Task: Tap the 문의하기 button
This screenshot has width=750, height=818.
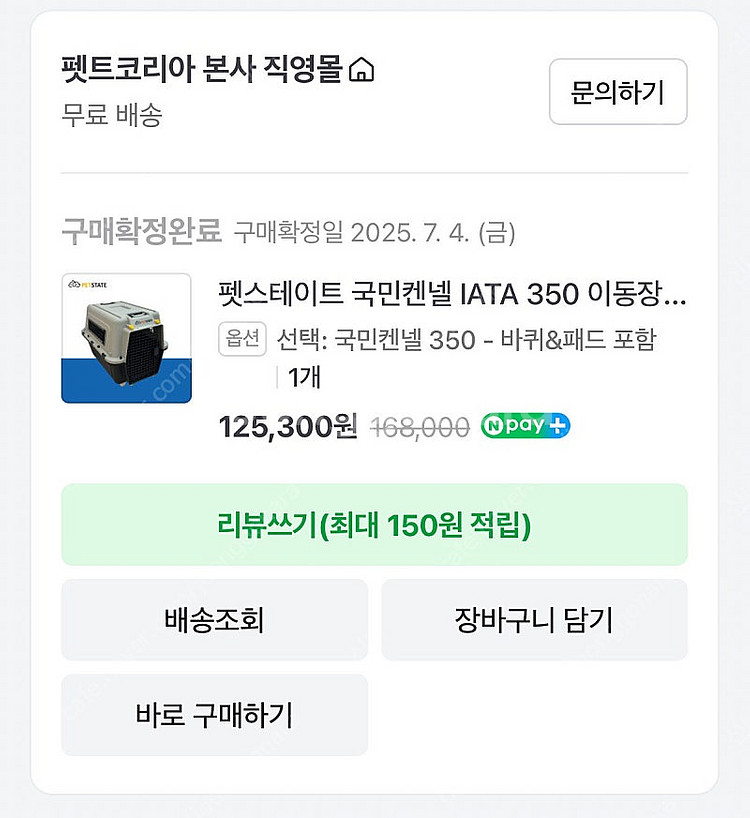Action: click(617, 92)
